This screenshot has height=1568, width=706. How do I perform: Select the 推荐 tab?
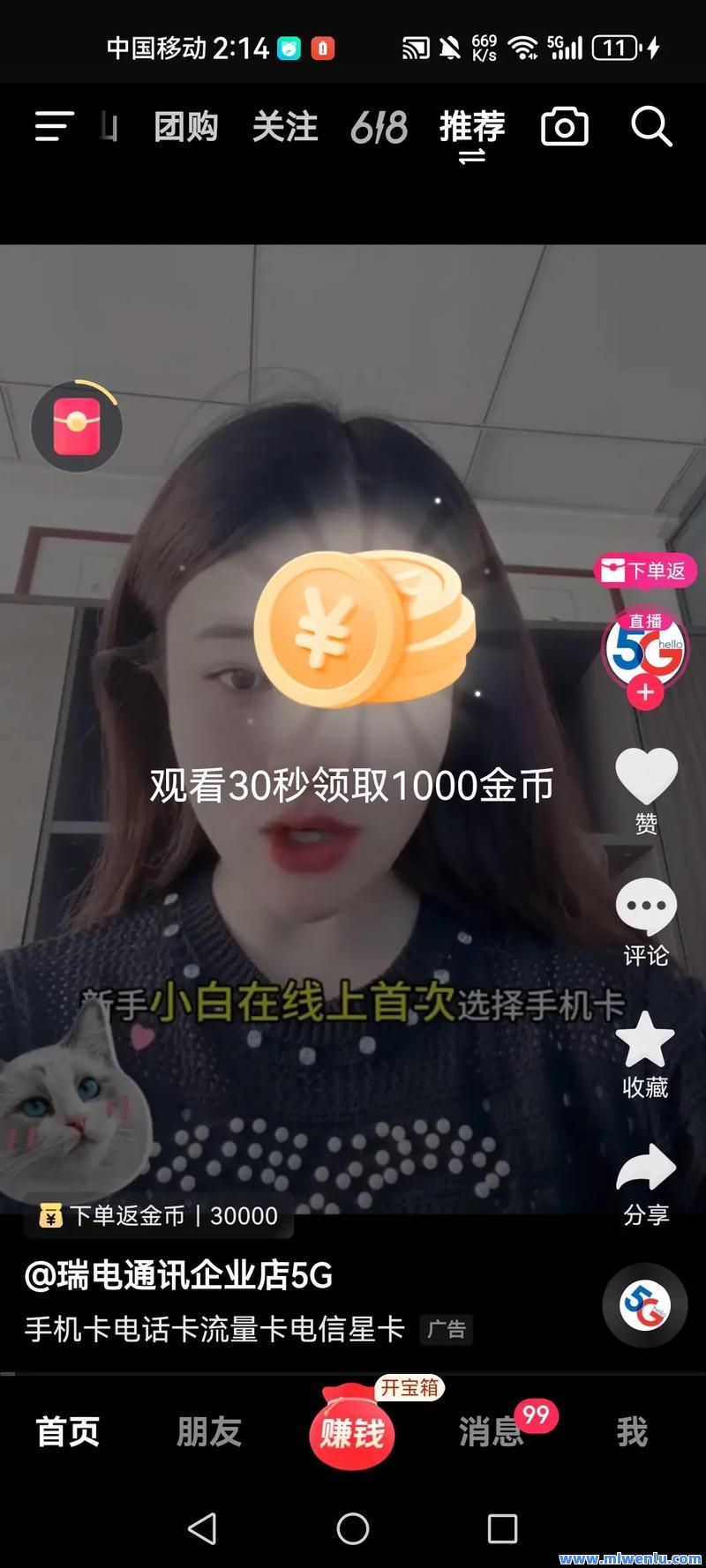click(472, 127)
